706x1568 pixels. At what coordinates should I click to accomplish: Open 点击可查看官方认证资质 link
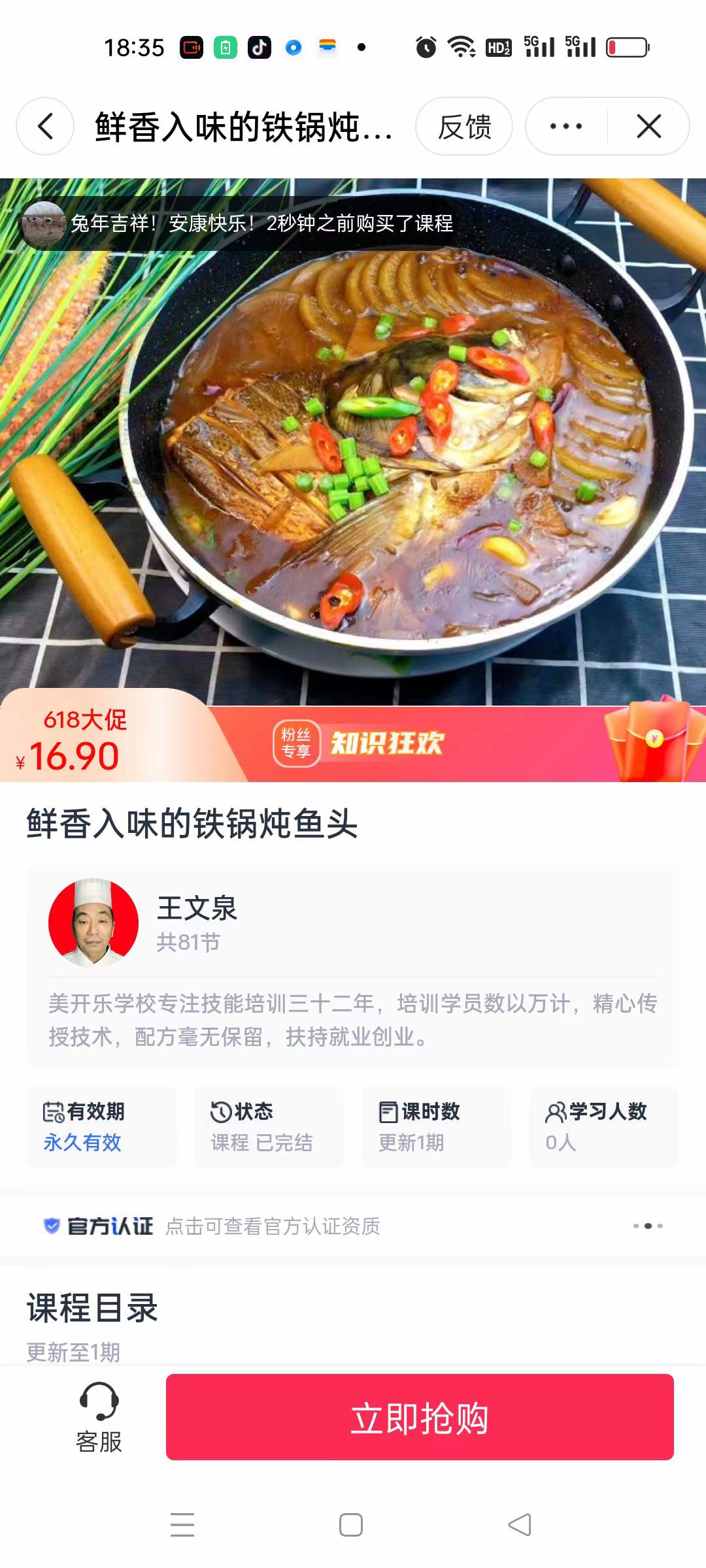pos(275,1226)
